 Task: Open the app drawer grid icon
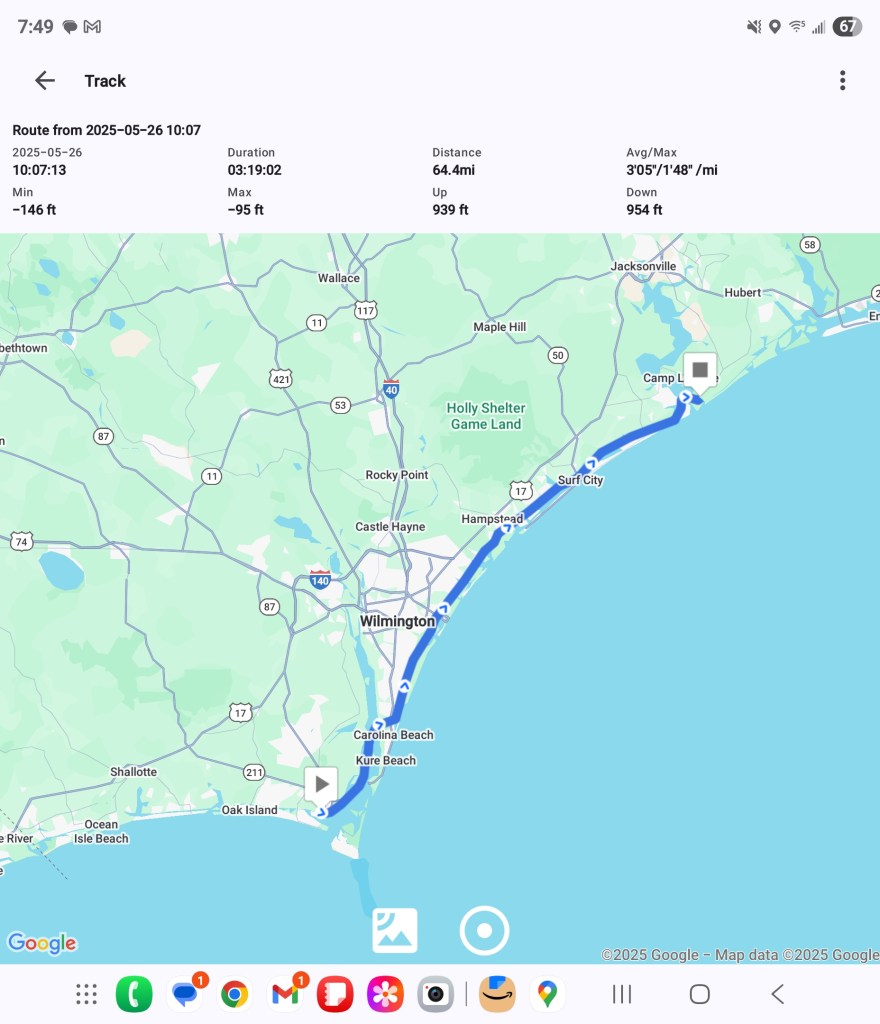point(87,994)
